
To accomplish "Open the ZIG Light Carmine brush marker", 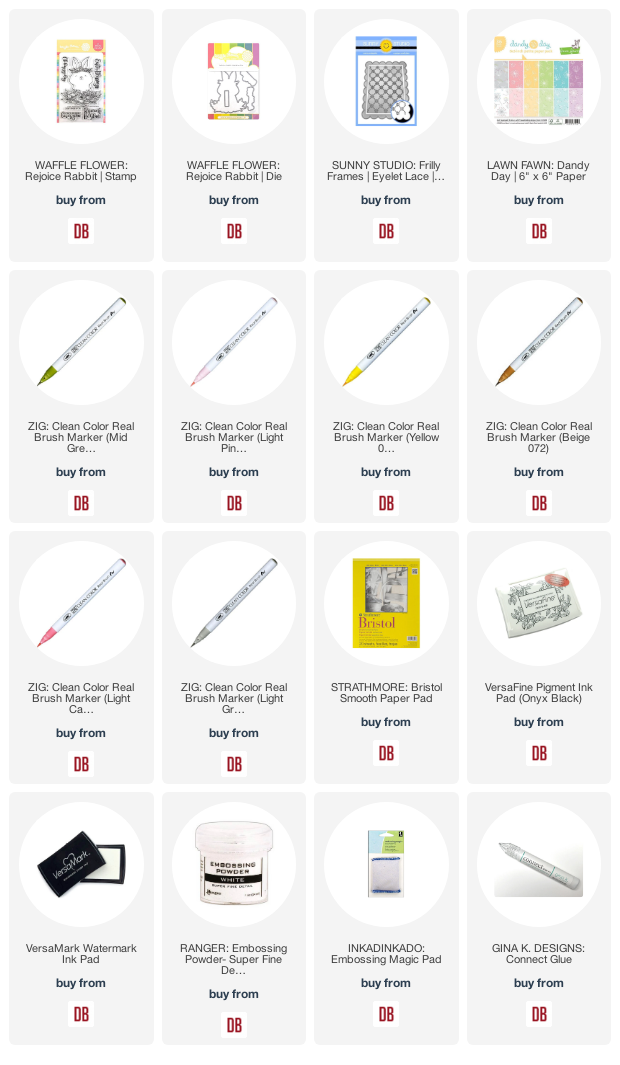I will click(x=81, y=603).
